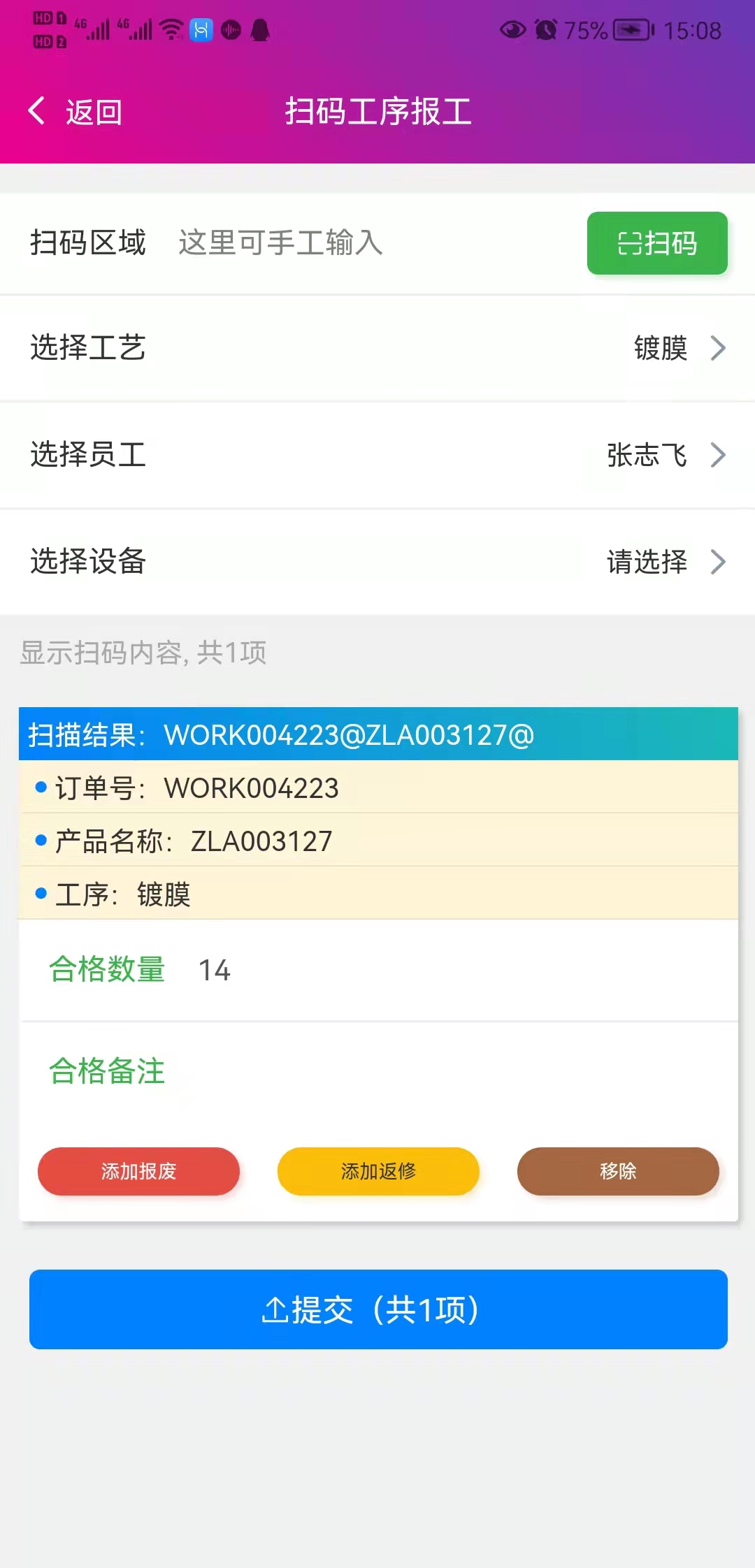Remove this scan item with 移除

pos(618,1171)
